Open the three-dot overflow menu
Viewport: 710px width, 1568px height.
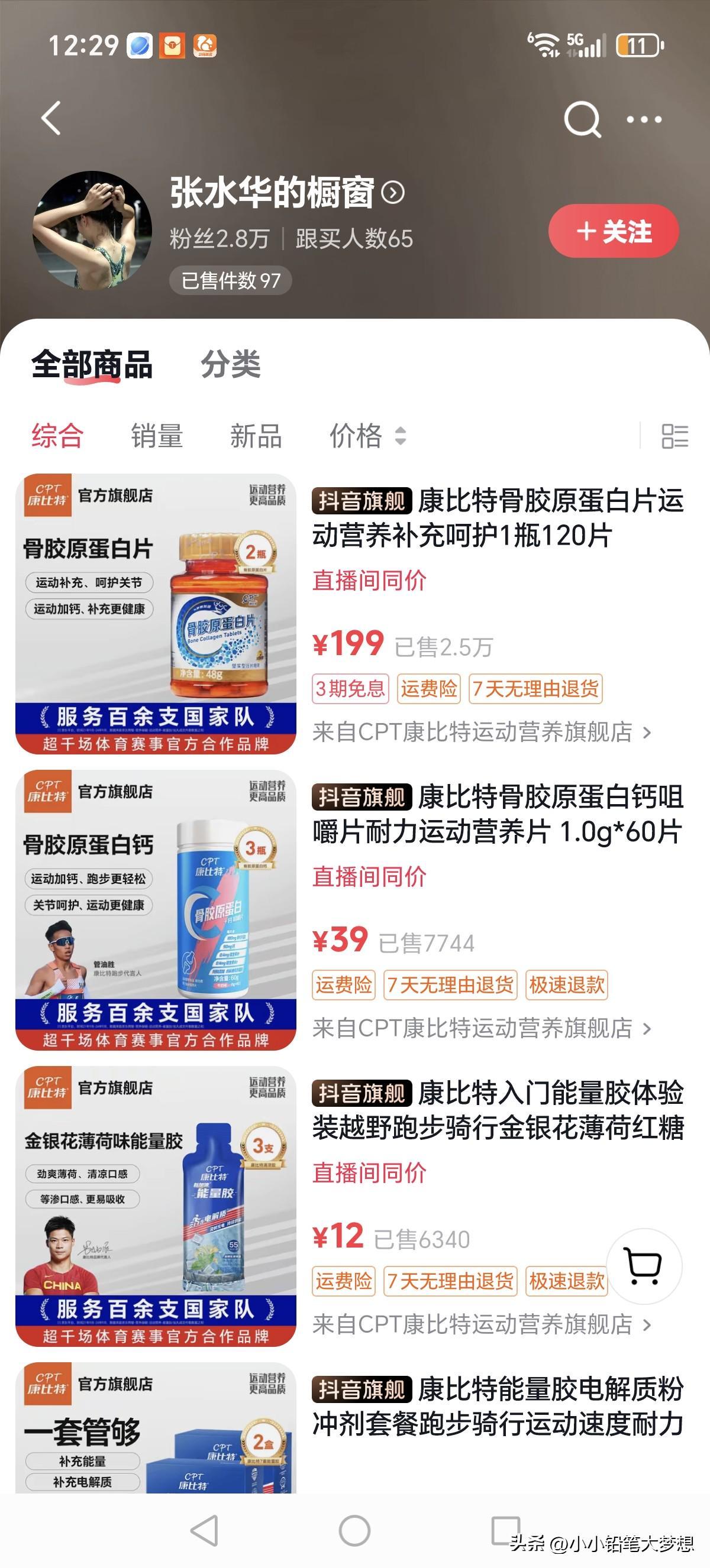tap(644, 120)
